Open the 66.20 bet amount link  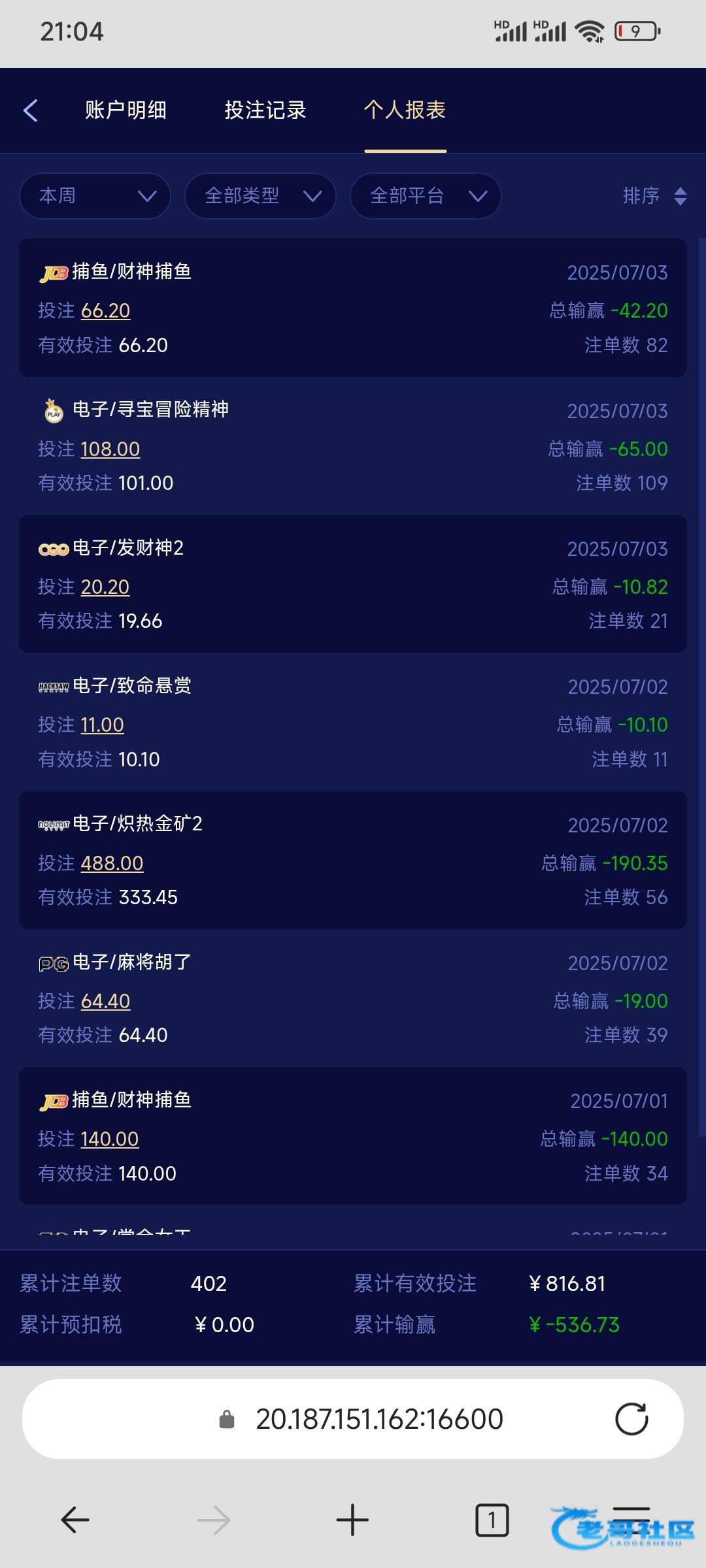coord(106,310)
